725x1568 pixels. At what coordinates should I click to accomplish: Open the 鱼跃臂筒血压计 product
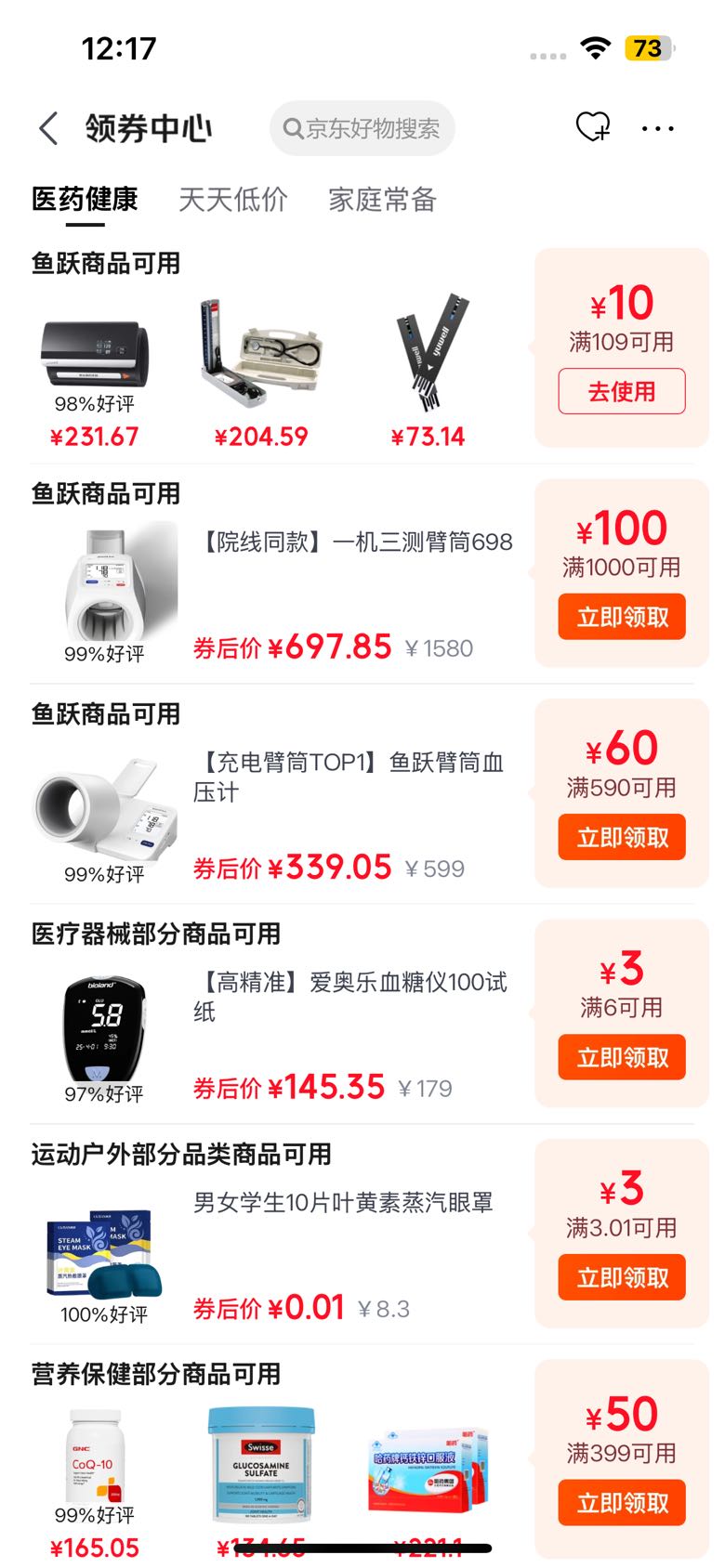[x=349, y=777]
